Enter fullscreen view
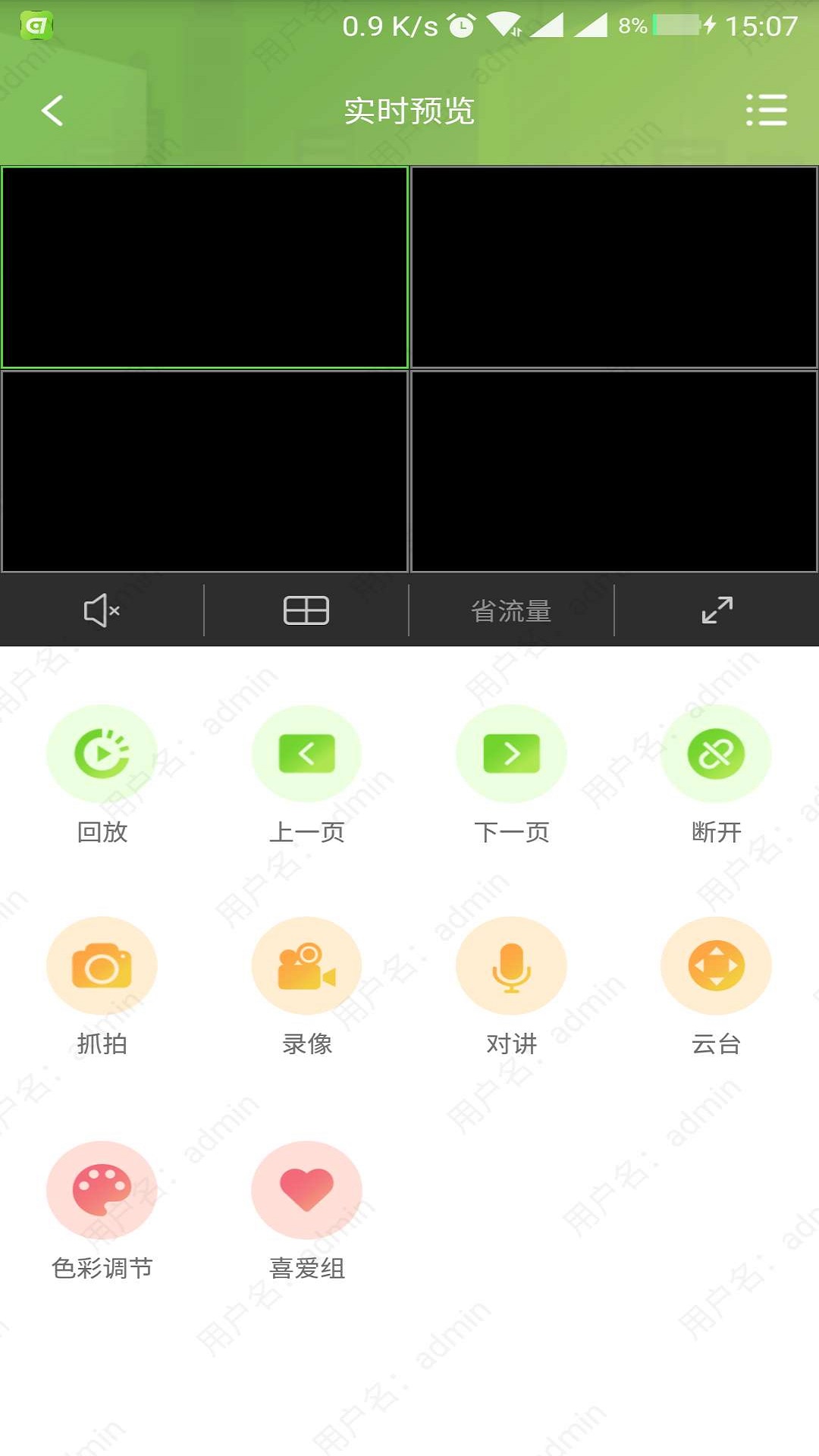This screenshot has width=819, height=1456. tap(717, 610)
